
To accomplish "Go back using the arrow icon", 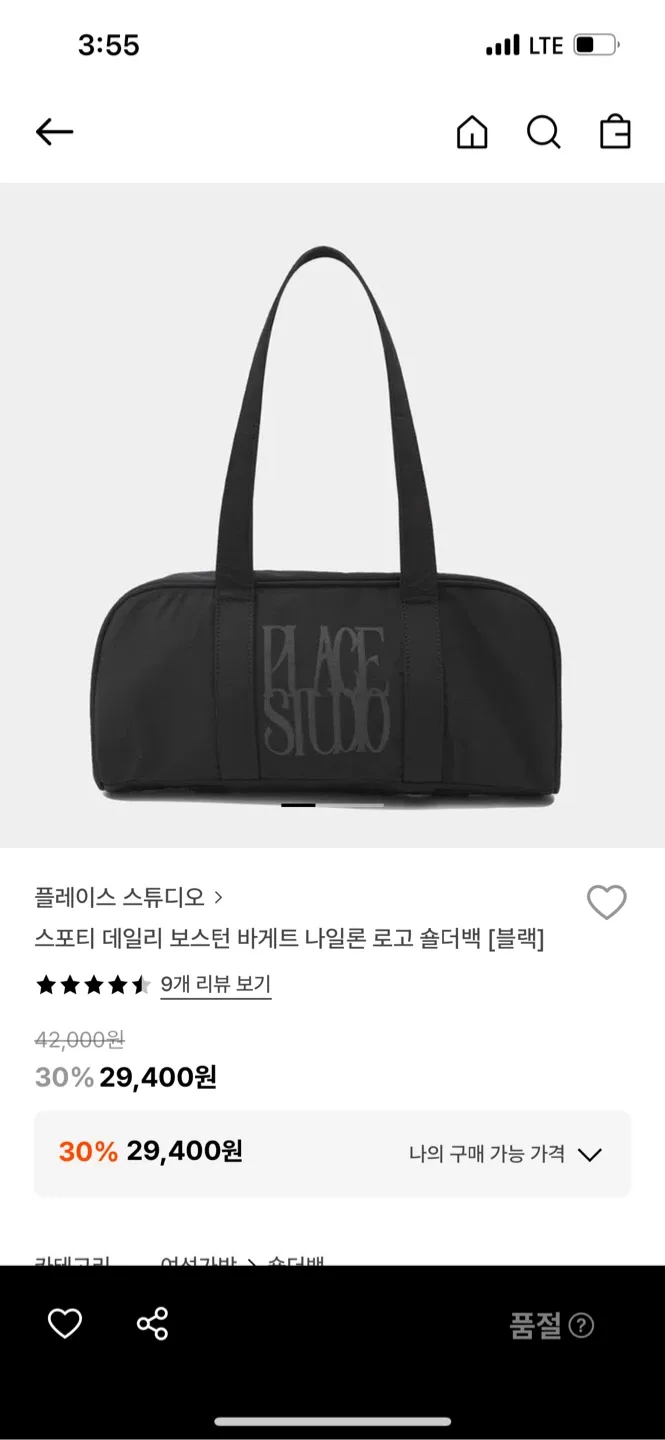I will tap(54, 132).
